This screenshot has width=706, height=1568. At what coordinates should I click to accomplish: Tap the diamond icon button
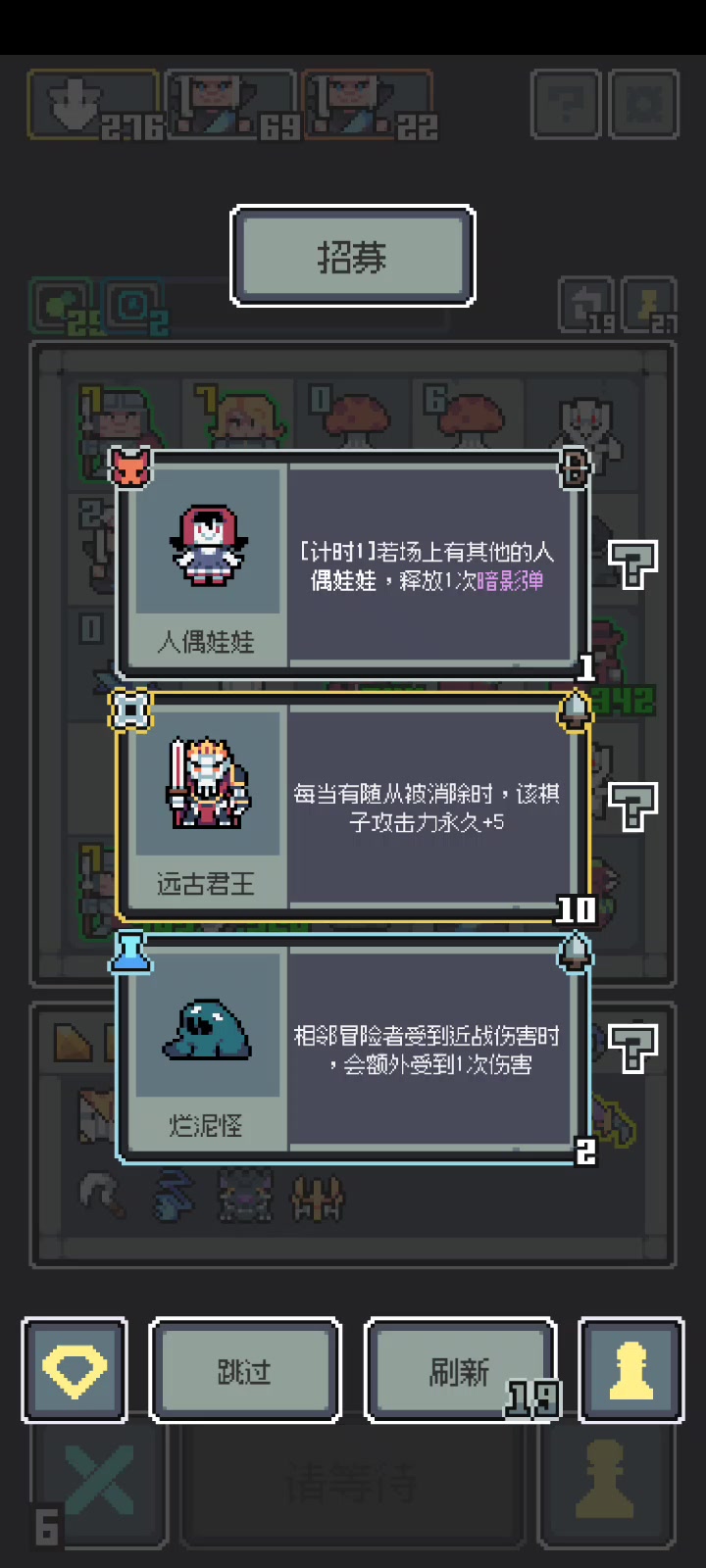click(75, 1370)
